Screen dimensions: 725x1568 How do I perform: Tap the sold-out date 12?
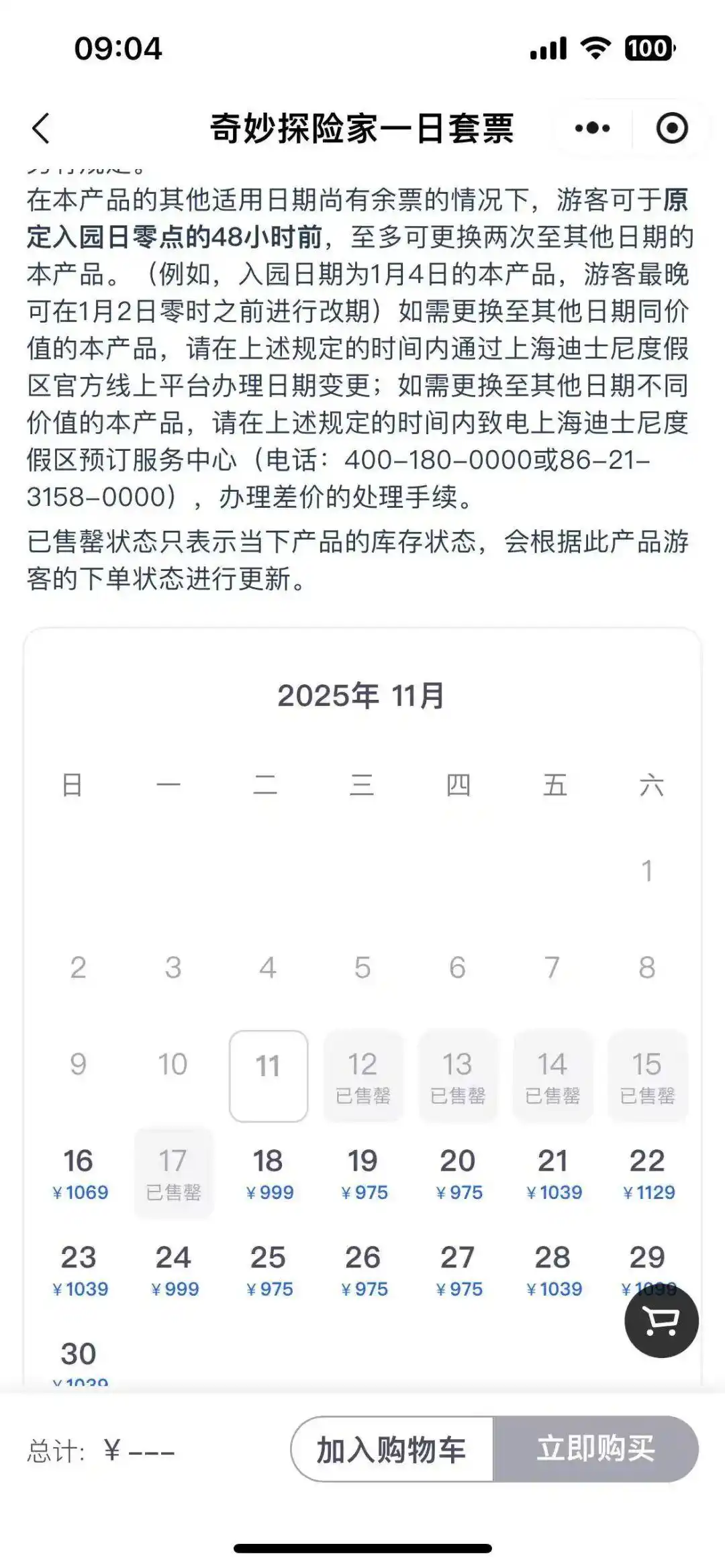pyautogui.click(x=362, y=1074)
